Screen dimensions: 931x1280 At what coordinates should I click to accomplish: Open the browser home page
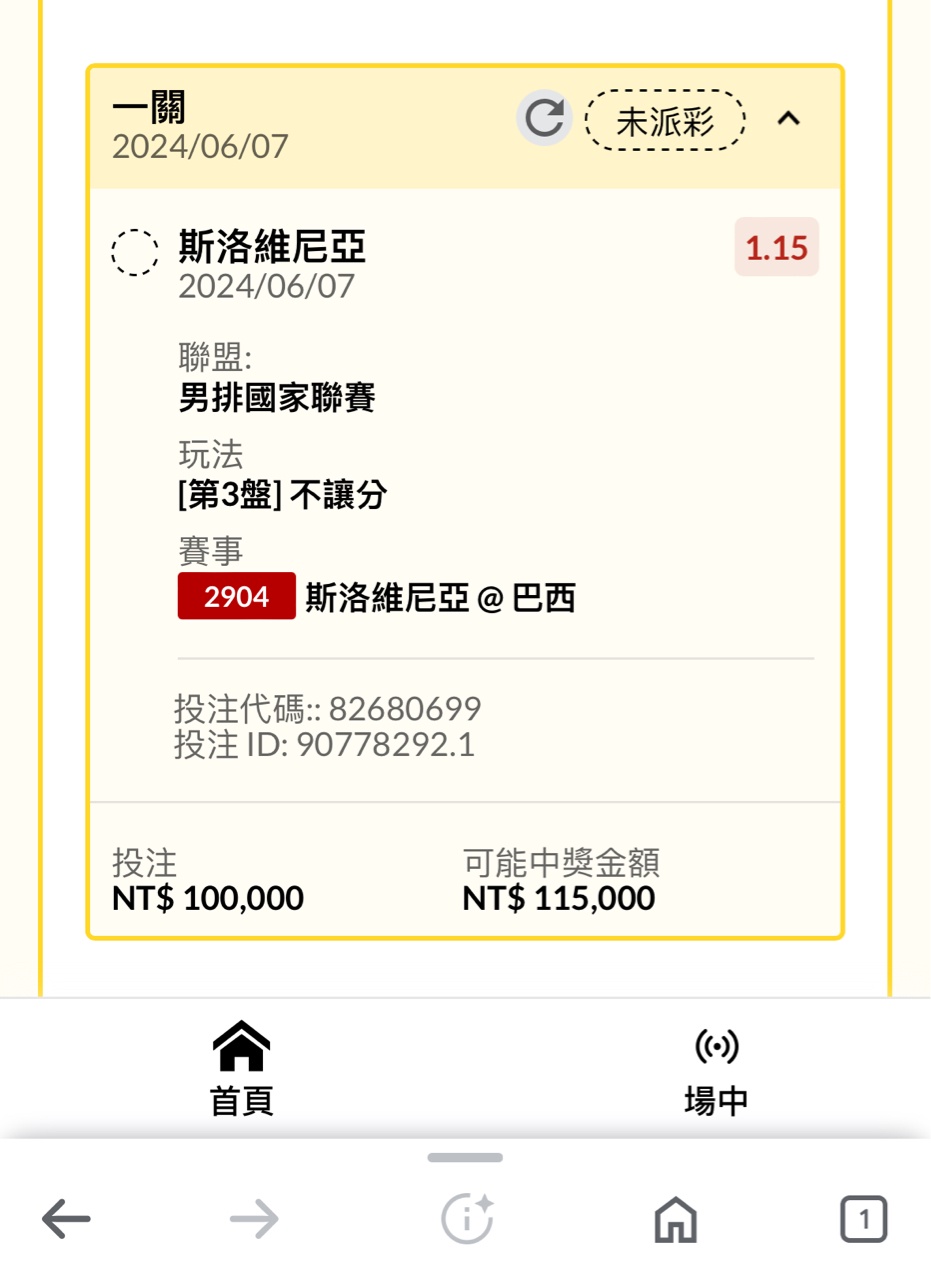pyautogui.click(x=675, y=1219)
